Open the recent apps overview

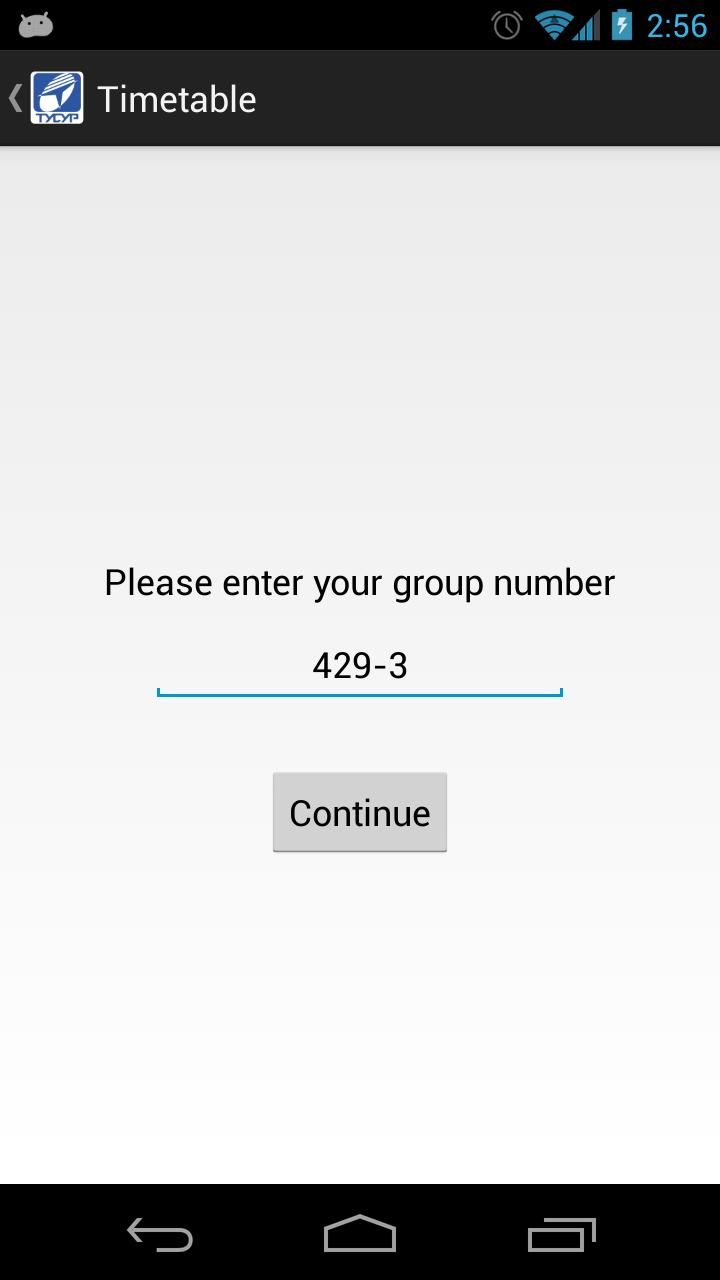pos(561,1234)
